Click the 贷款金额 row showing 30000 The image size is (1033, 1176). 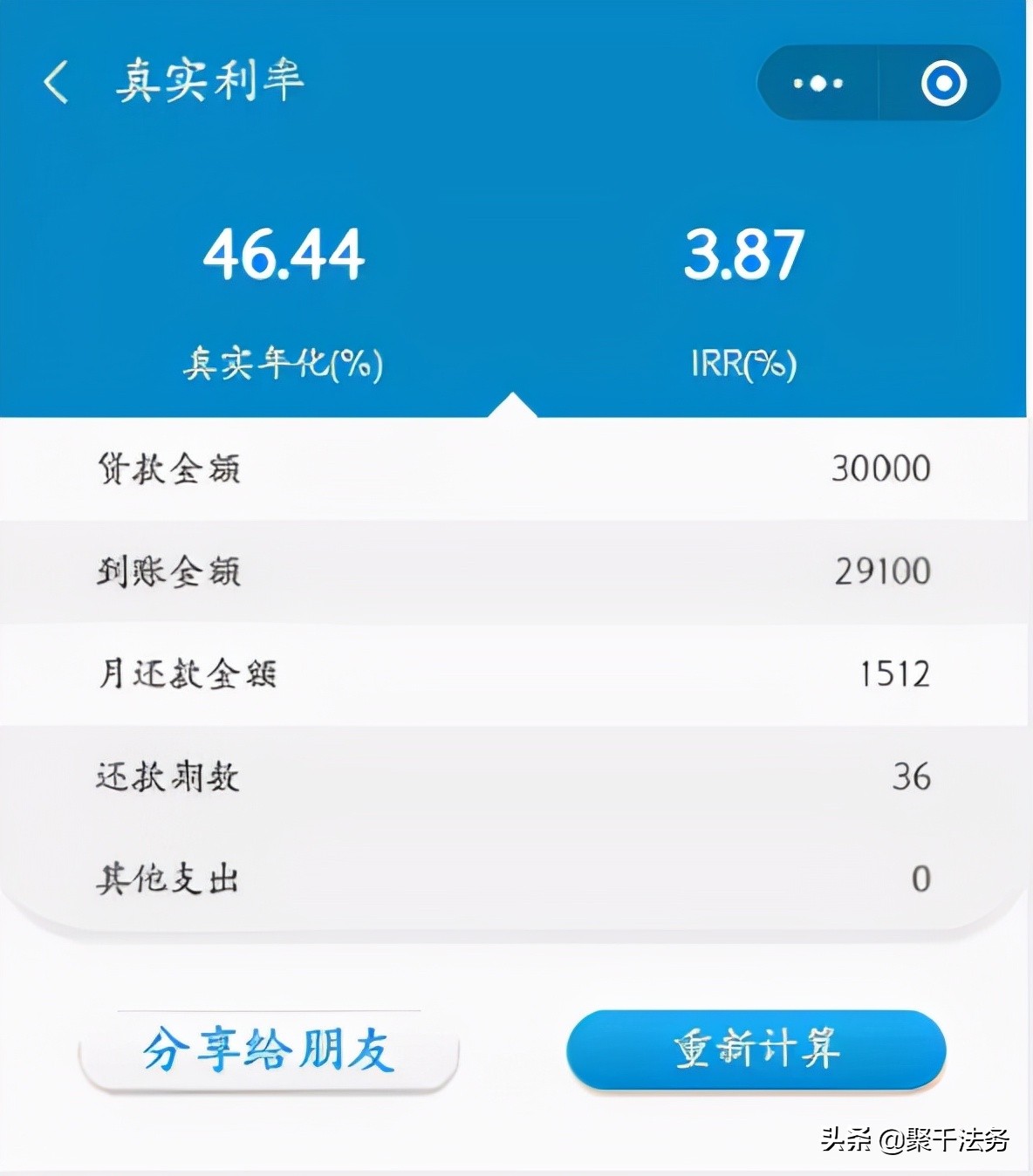coord(515,468)
